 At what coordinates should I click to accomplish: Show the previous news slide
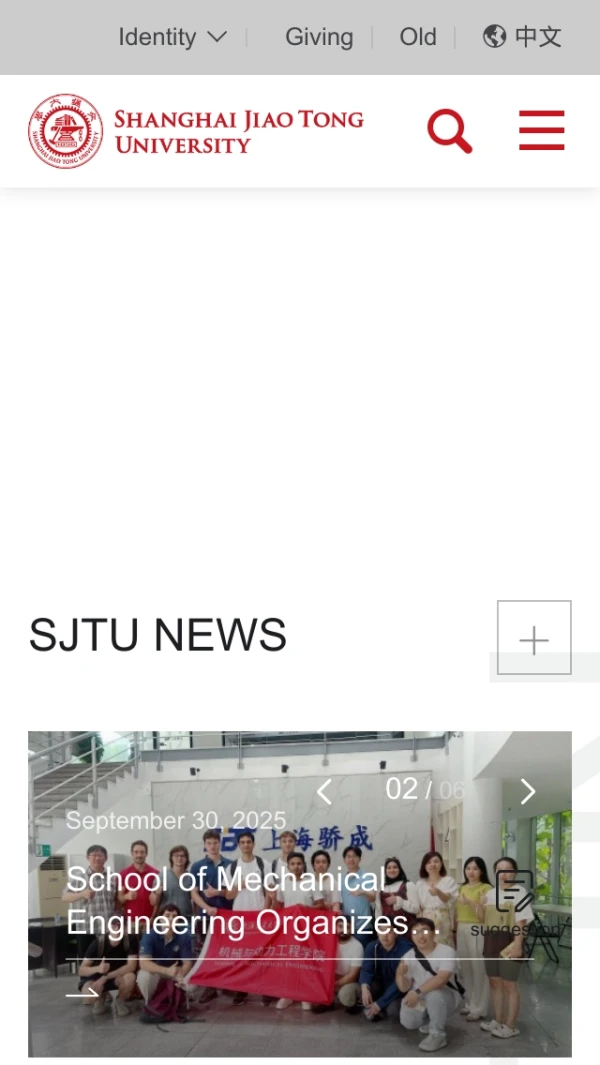[x=324, y=792]
